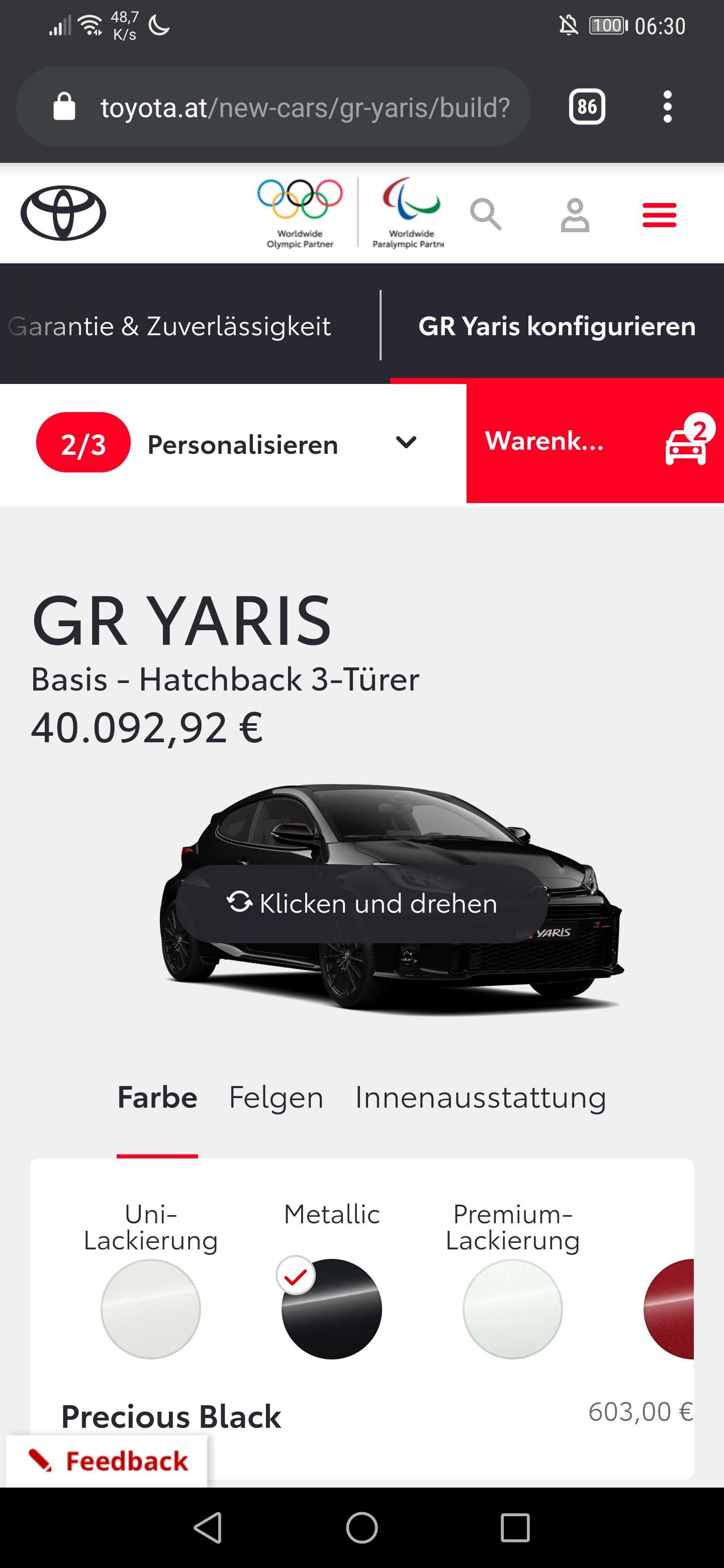Switch to the Felgen tab
The height and width of the screenshot is (1568, 724).
pyautogui.click(x=276, y=1098)
